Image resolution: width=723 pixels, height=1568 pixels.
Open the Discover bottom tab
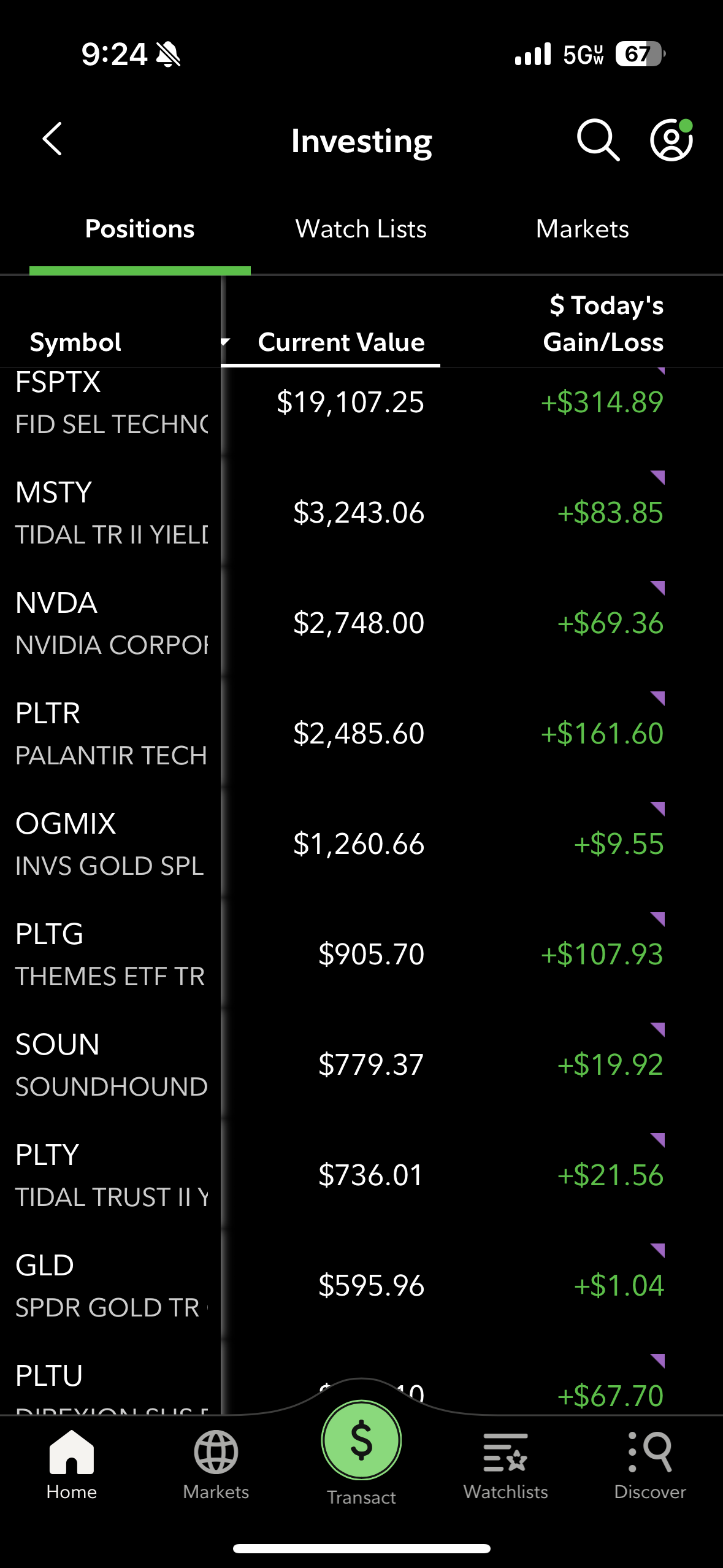click(650, 1464)
